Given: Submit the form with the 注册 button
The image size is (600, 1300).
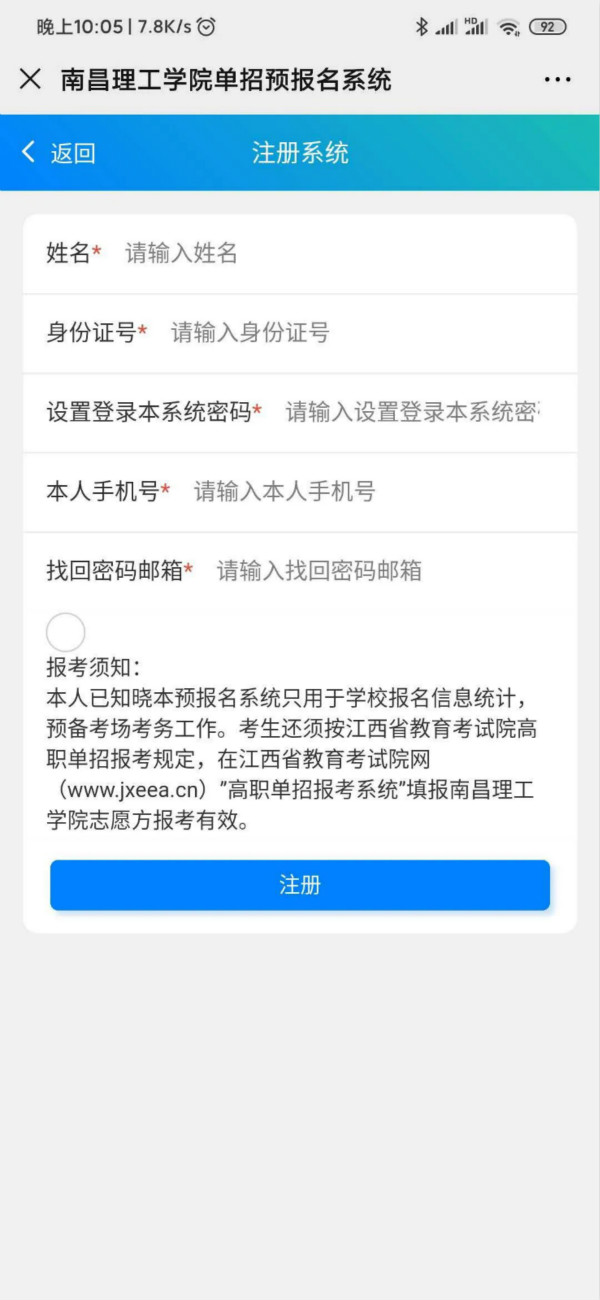Looking at the screenshot, I should [300, 885].
